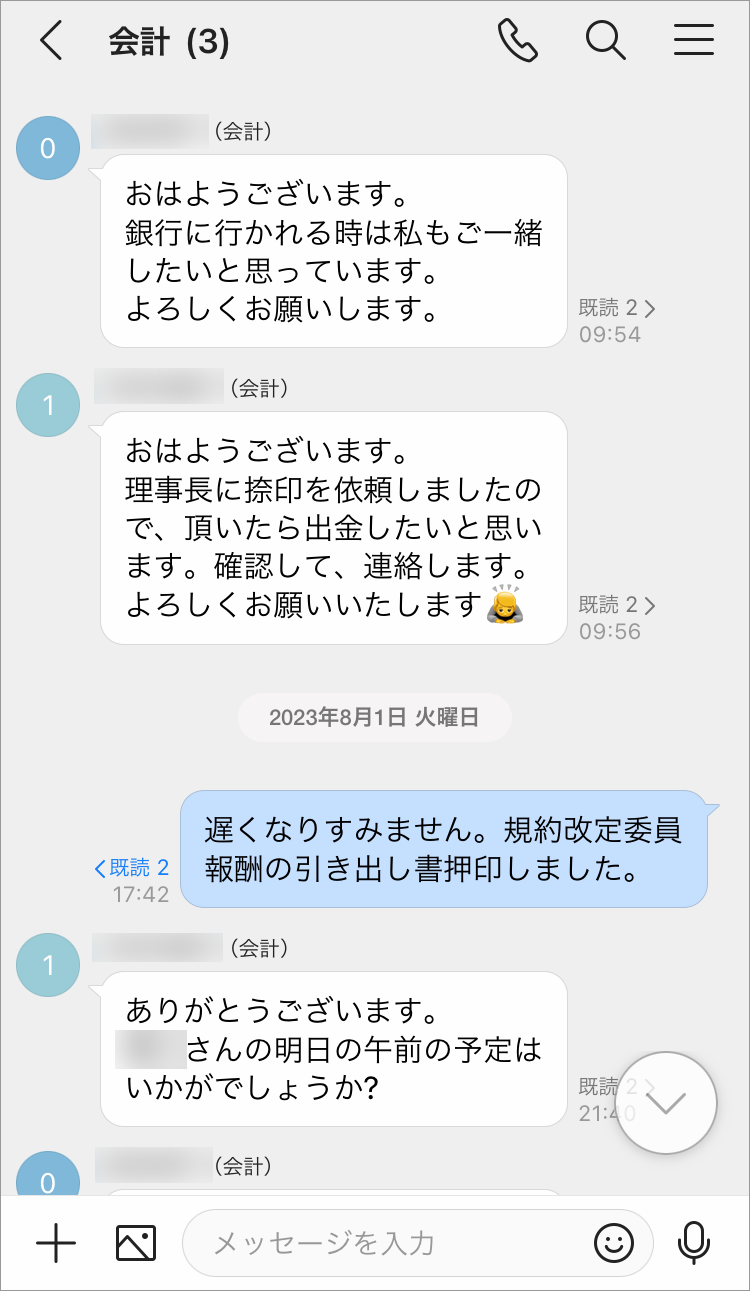Screen dimensions: 750x1291
Task: View the 既読 2 readers for the 09:54 message
Action: pos(616,308)
